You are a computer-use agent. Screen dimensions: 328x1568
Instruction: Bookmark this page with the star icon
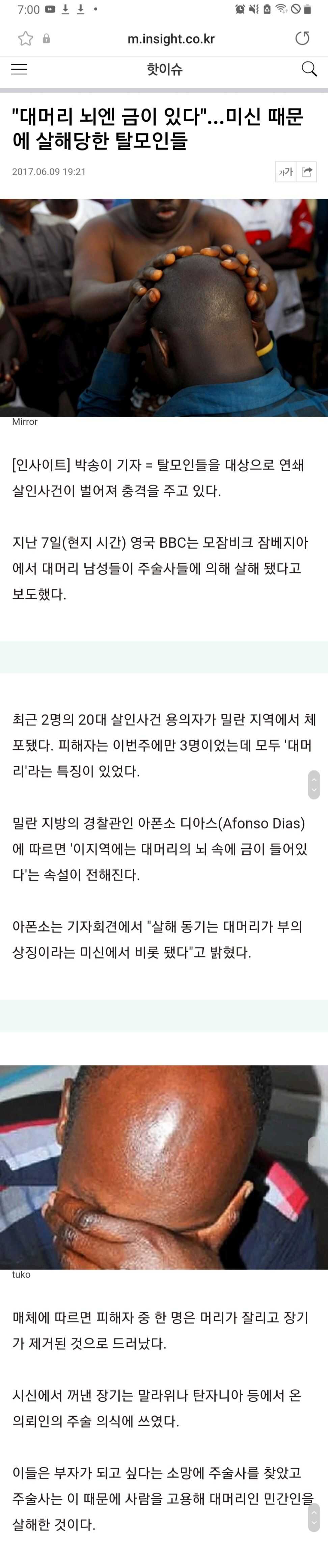(26, 39)
